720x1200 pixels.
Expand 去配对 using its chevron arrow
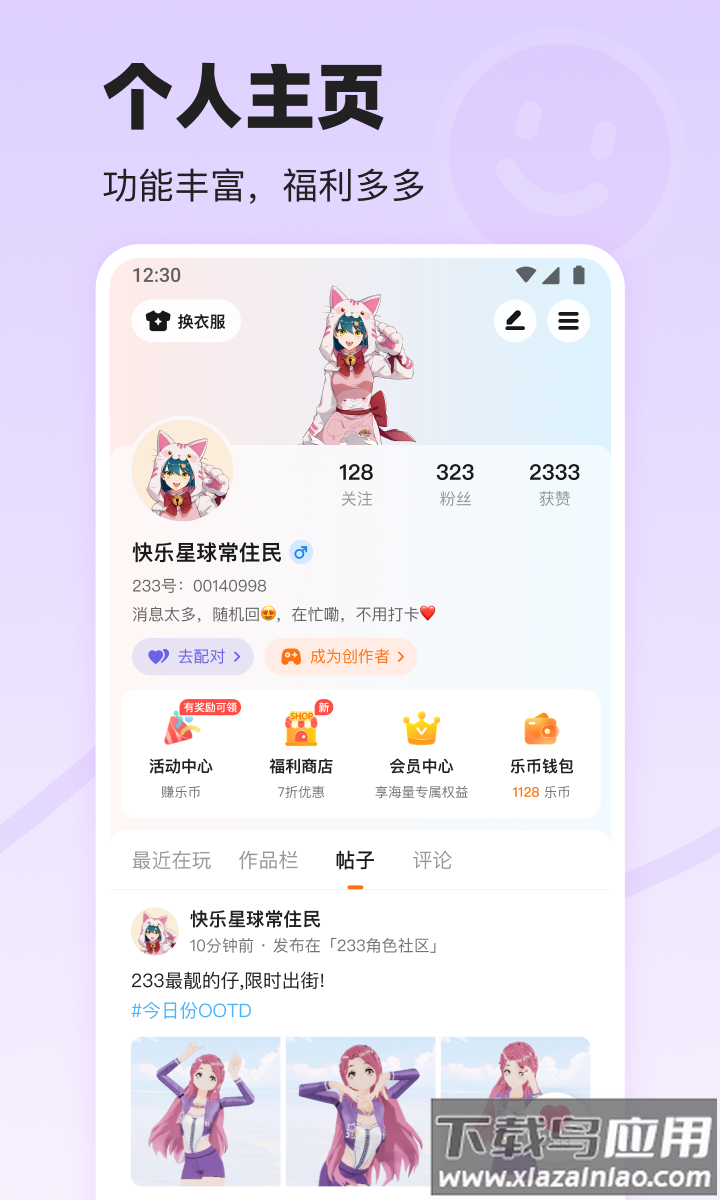click(237, 656)
